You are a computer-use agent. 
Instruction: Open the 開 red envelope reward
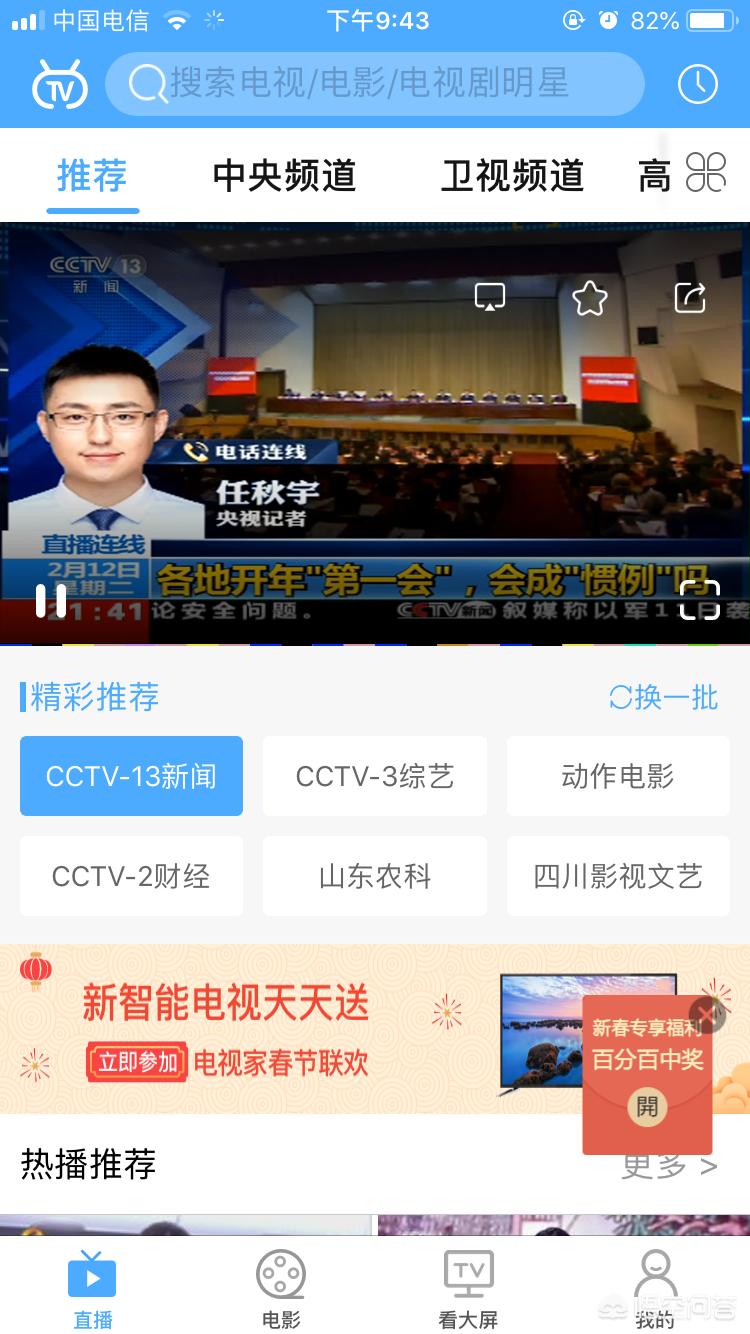647,1104
